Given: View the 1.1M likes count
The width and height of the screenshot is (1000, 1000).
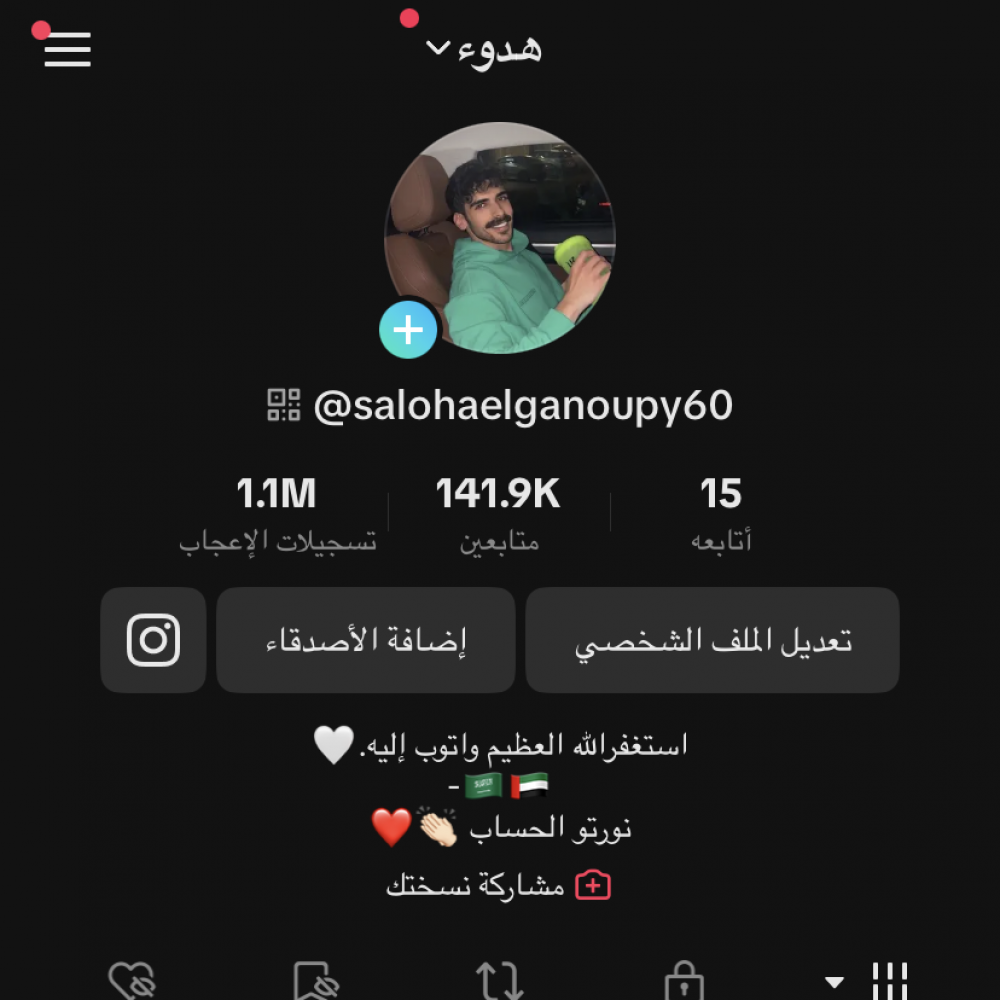Looking at the screenshot, I should (277, 512).
